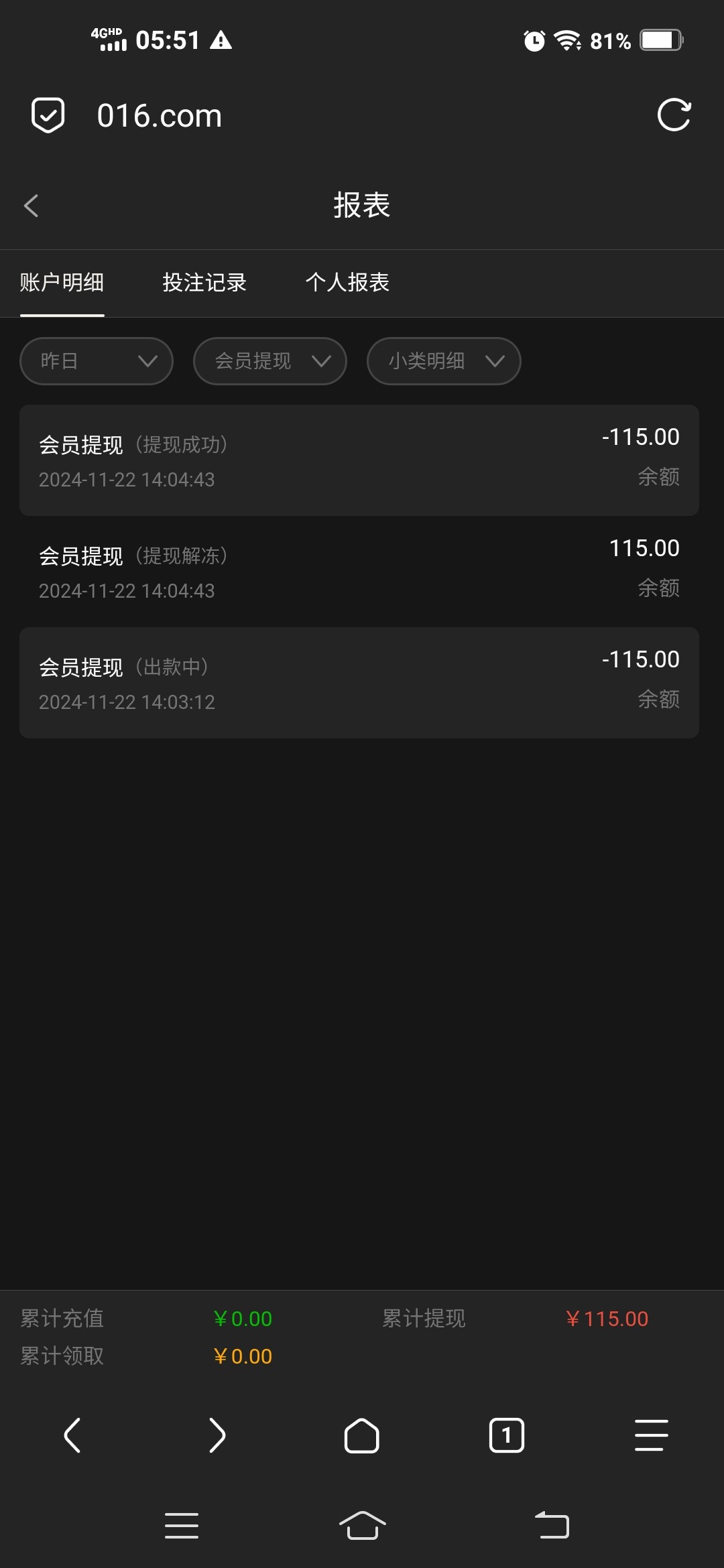Go to the browser home page

pyautogui.click(x=362, y=1435)
